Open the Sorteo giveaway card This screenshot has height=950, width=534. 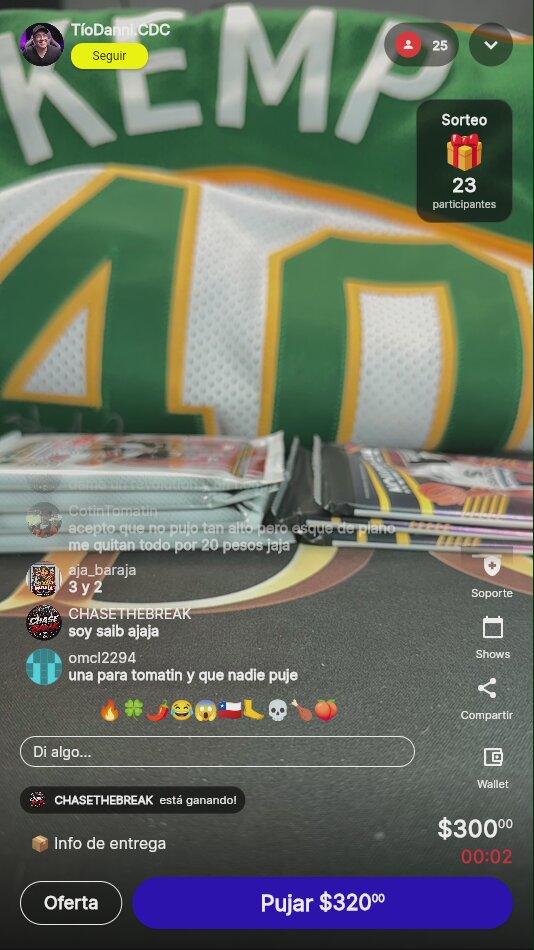(464, 161)
